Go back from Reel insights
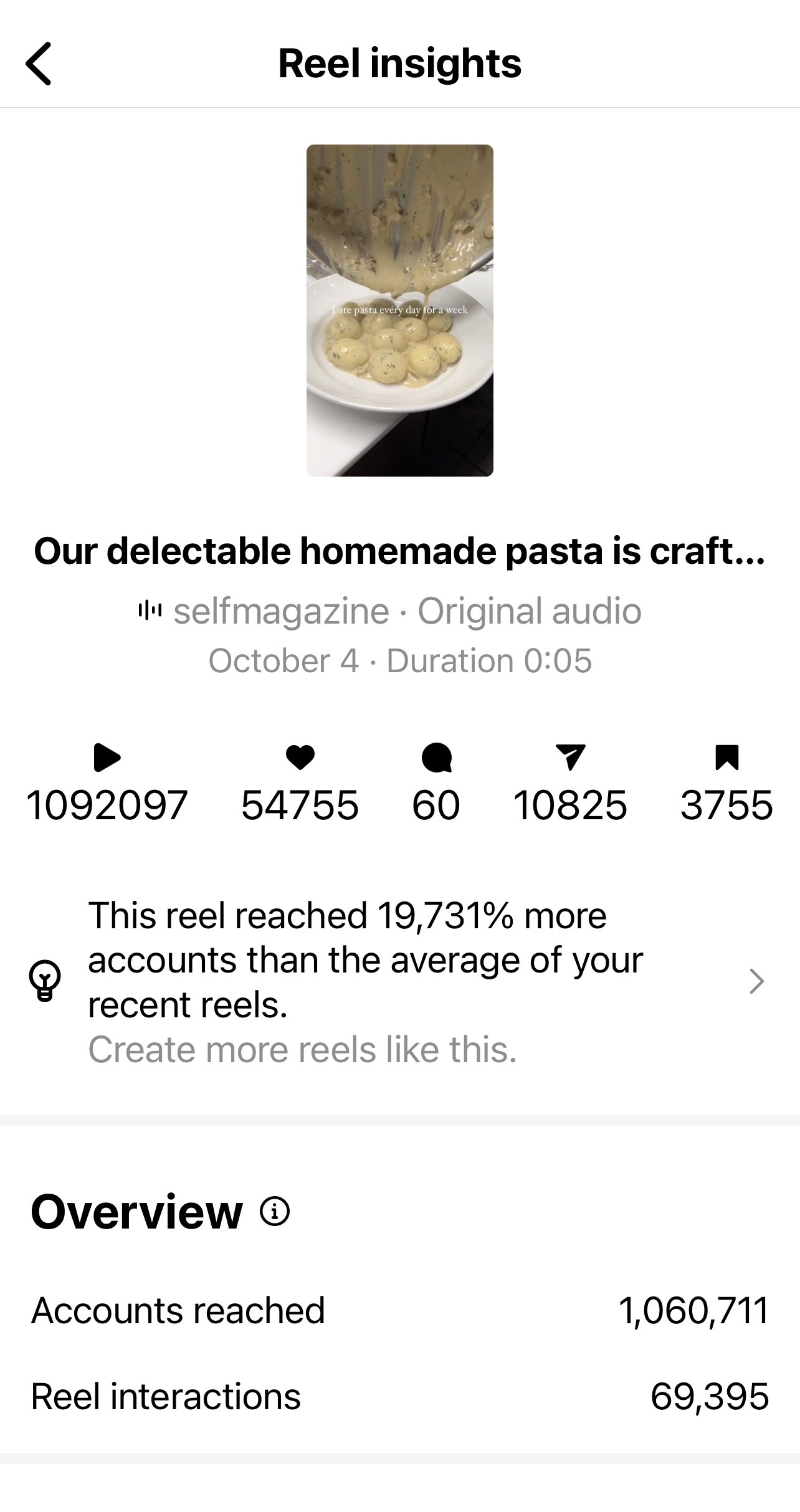800x1512 pixels. (x=39, y=64)
